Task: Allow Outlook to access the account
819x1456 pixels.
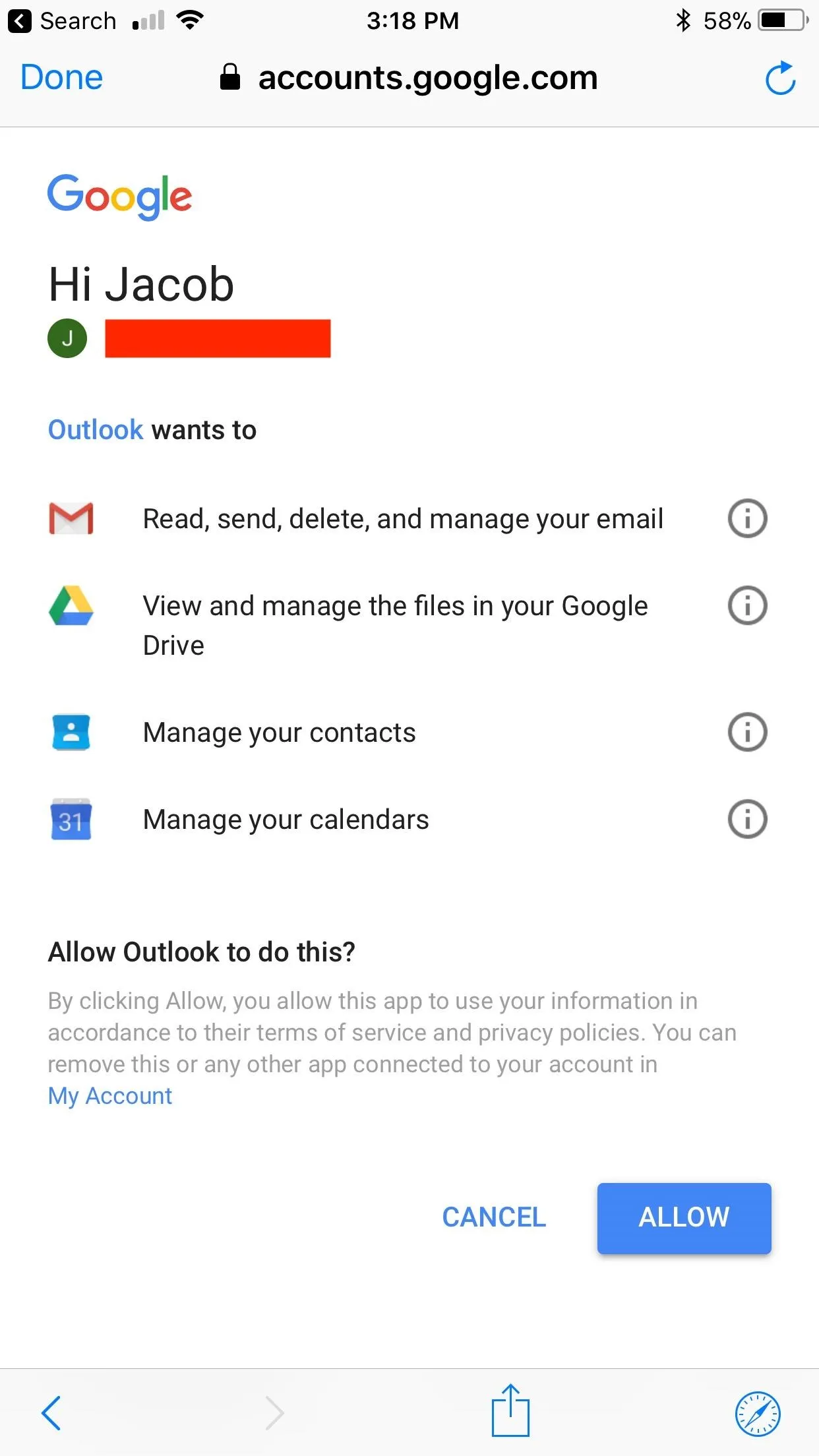Action: (x=684, y=1218)
